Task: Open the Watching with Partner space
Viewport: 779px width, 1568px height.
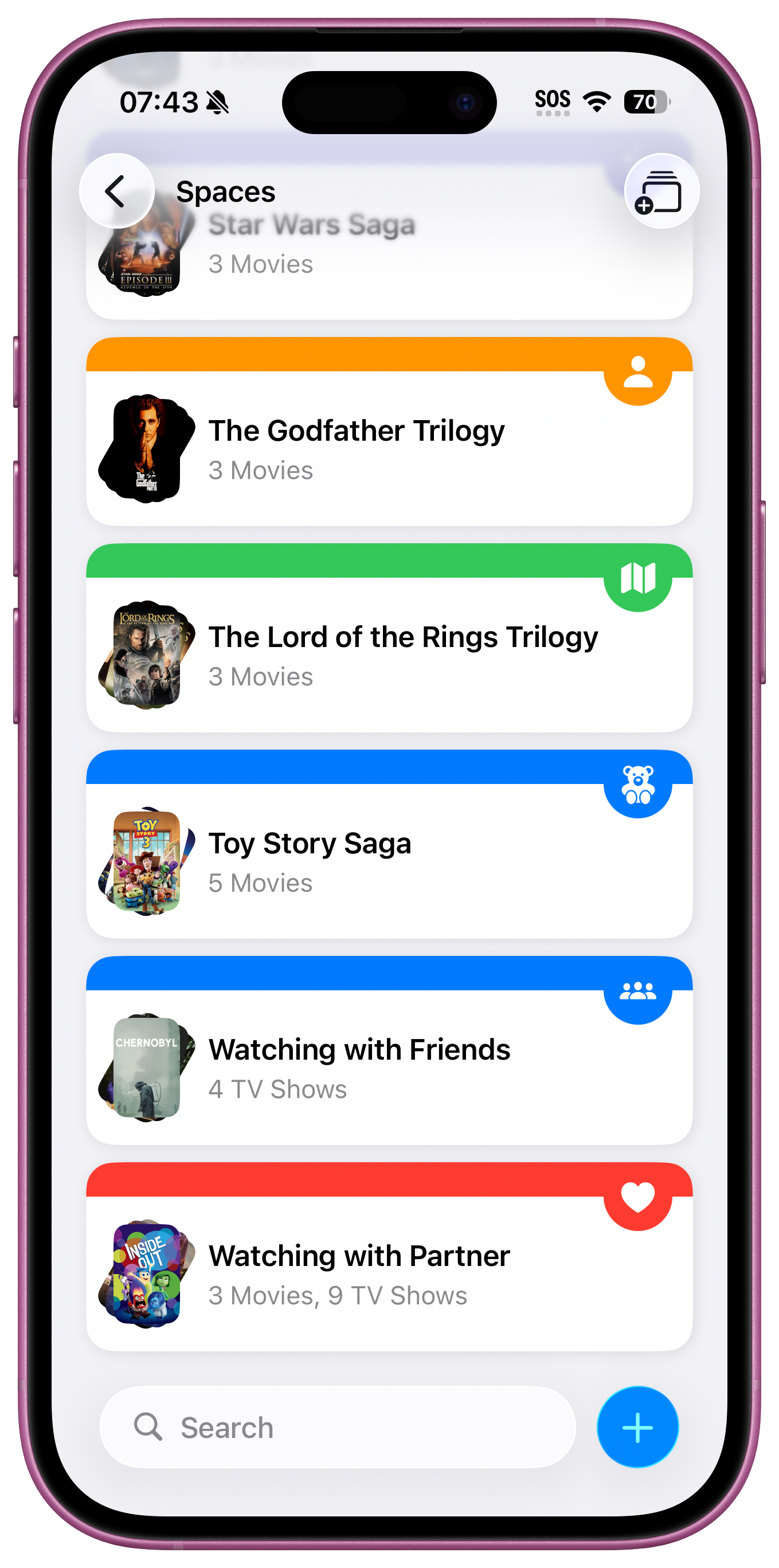Action: click(390, 1273)
